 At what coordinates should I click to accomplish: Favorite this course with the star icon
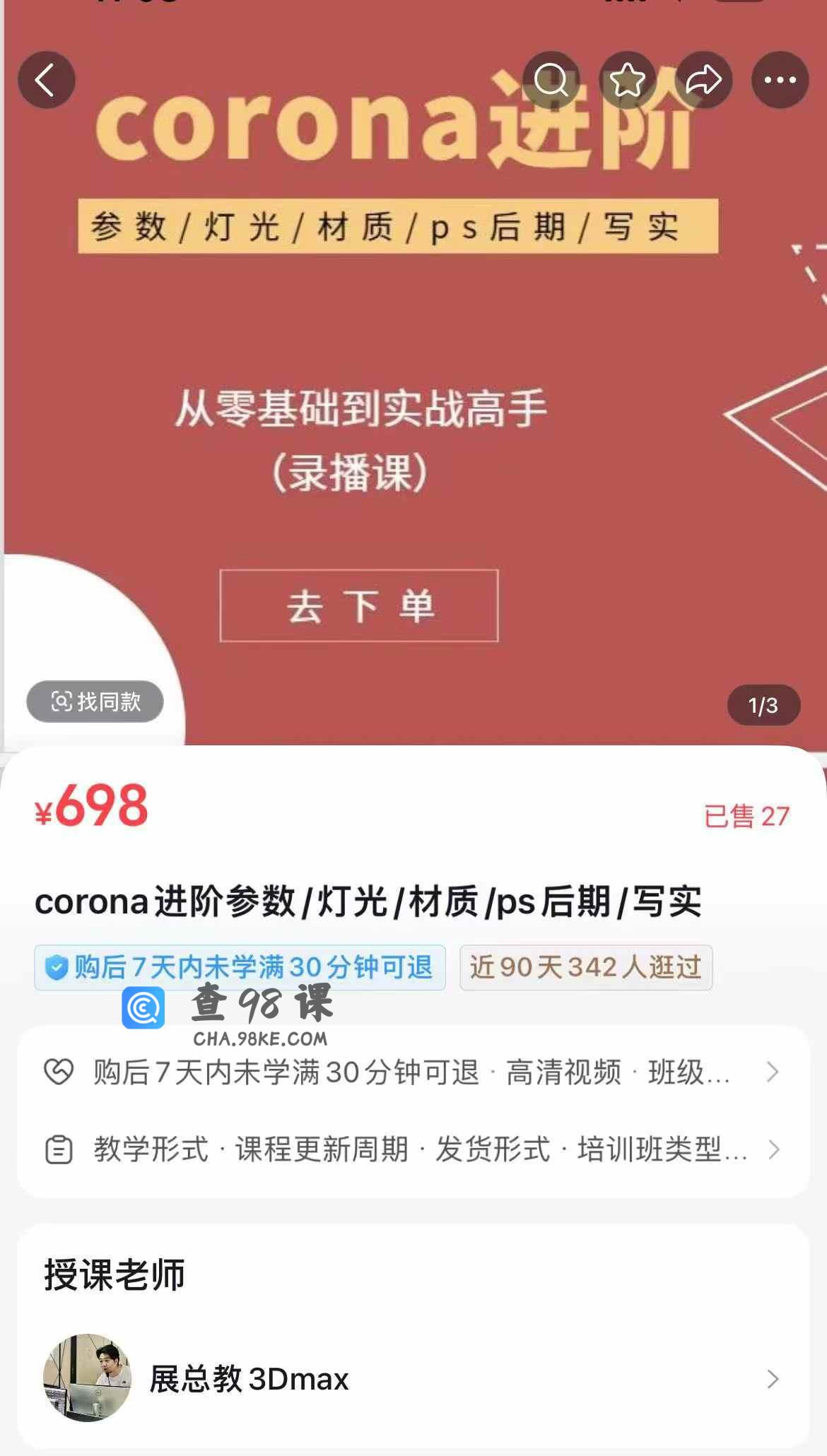pos(628,80)
